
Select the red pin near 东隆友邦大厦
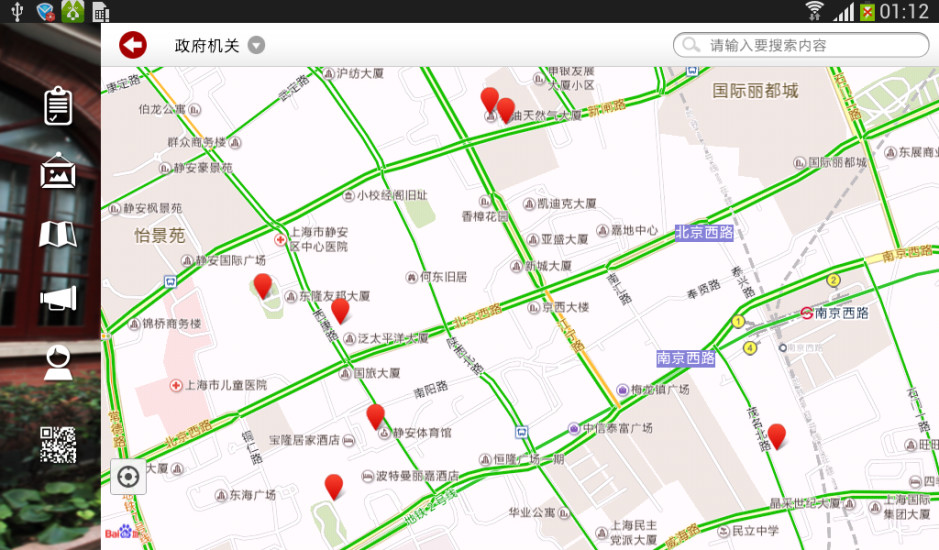[262, 285]
